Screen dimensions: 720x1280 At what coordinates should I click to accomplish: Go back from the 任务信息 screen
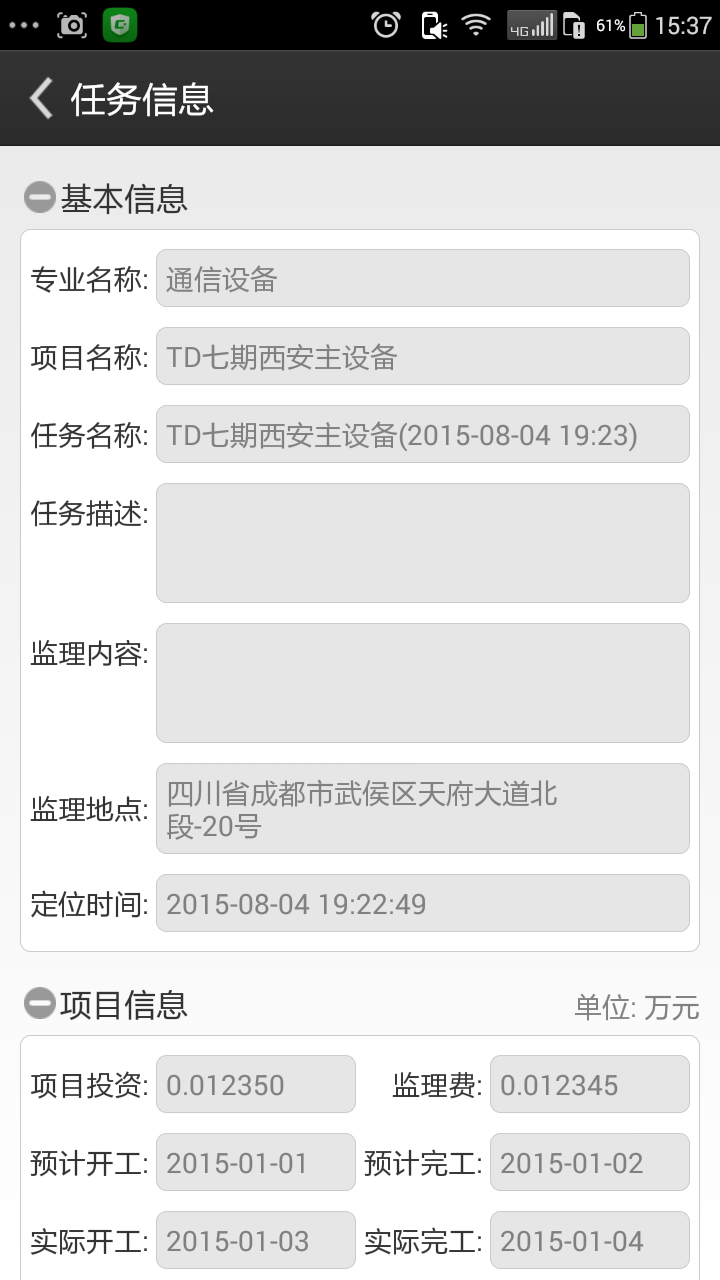coord(42,99)
